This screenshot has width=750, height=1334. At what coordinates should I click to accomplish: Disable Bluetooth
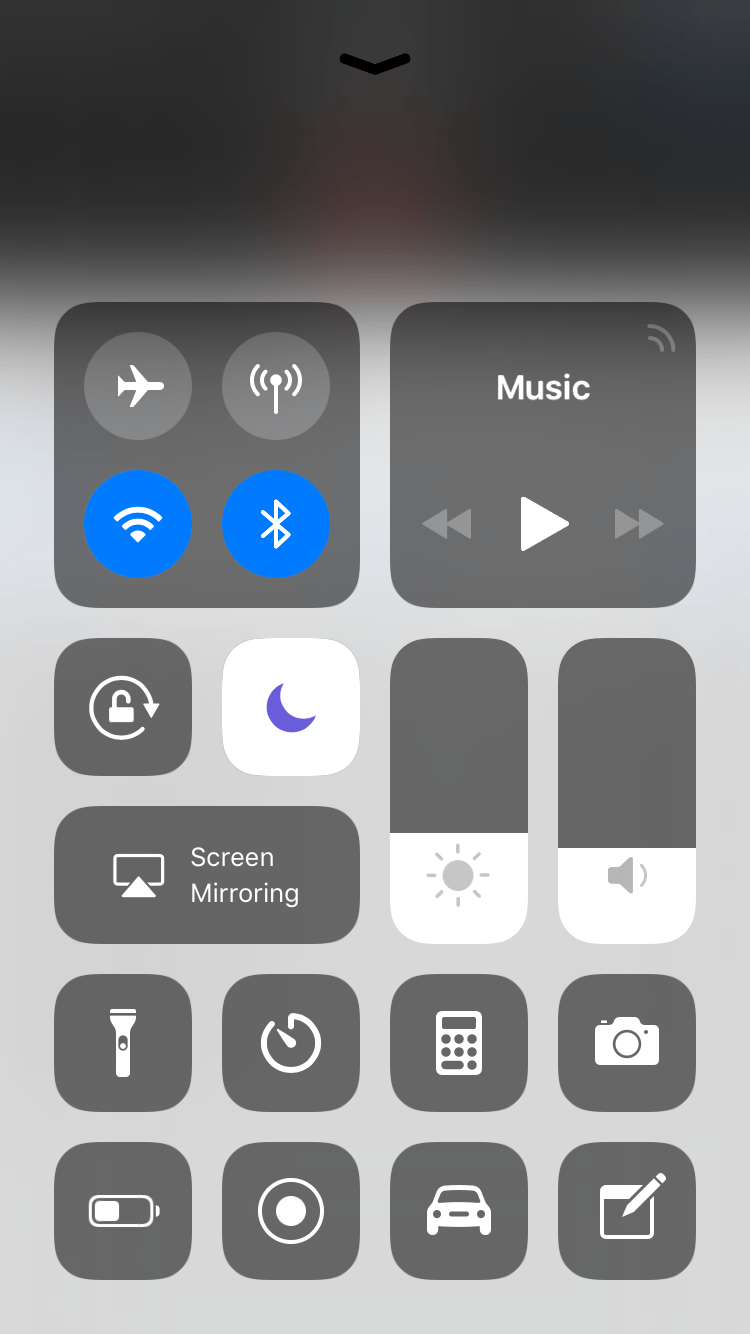275,523
